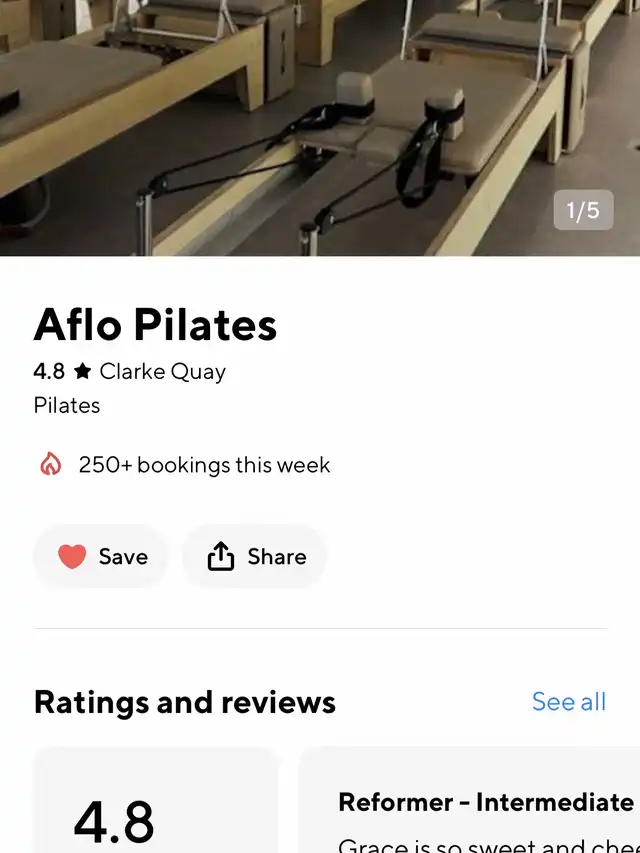640x853 pixels.
Task: See all ratings and reviews
Action: pyautogui.click(x=568, y=702)
